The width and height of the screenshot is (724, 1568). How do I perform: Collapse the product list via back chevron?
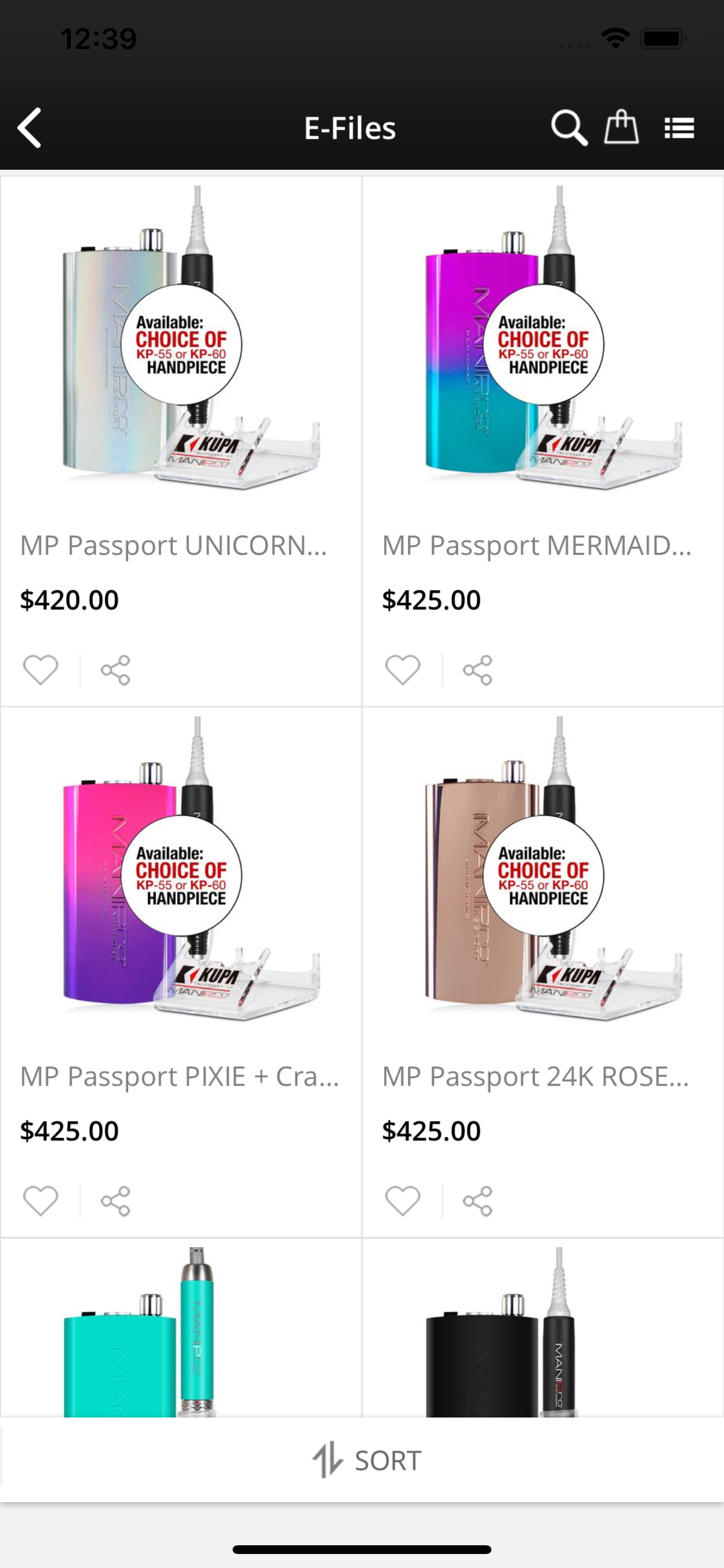(x=29, y=128)
